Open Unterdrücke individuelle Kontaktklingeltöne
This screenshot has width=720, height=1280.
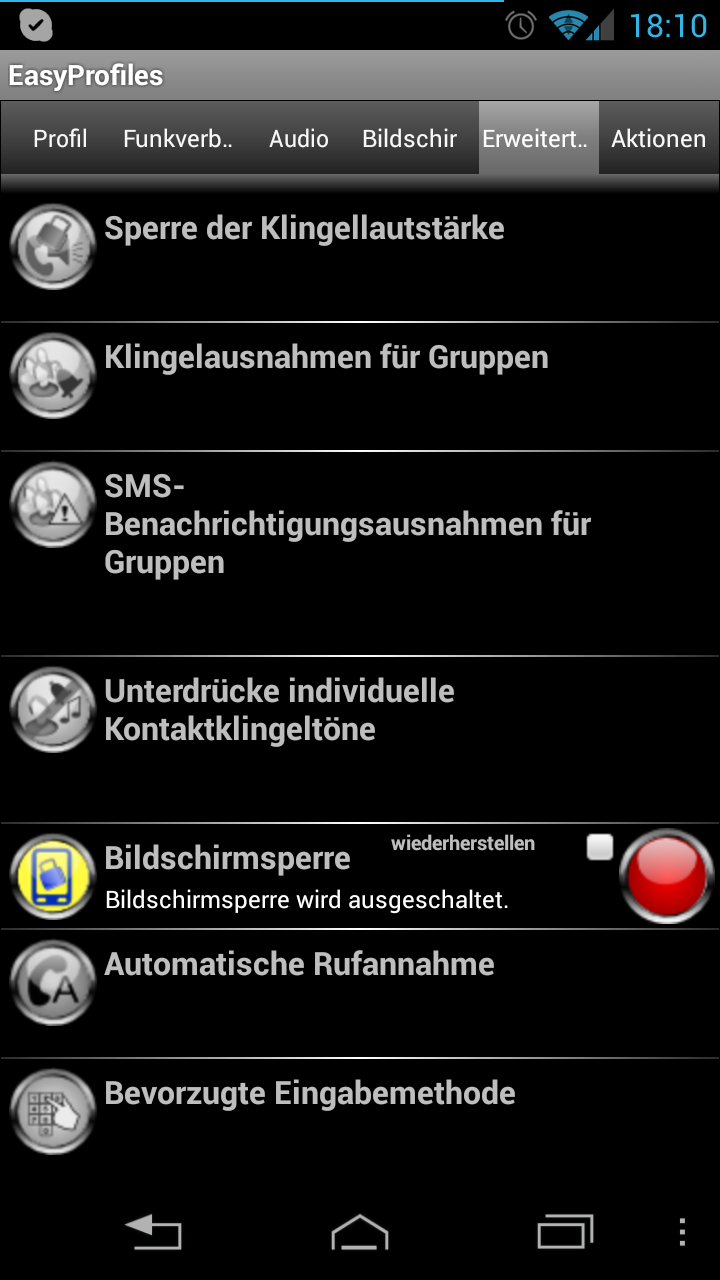pyautogui.click(x=360, y=739)
